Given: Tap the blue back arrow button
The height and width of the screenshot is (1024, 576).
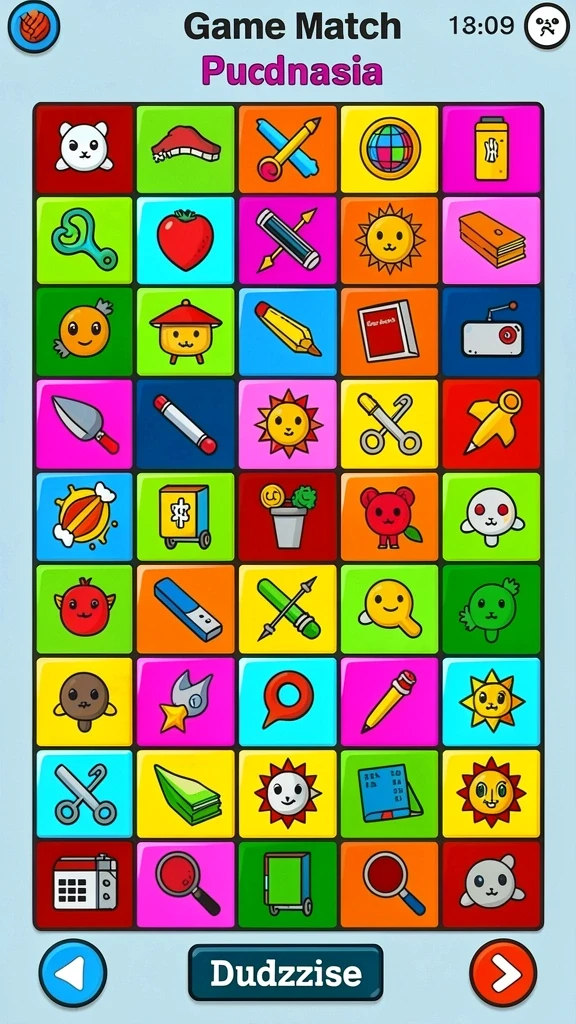Looking at the screenshot, I should pos(72,973).
